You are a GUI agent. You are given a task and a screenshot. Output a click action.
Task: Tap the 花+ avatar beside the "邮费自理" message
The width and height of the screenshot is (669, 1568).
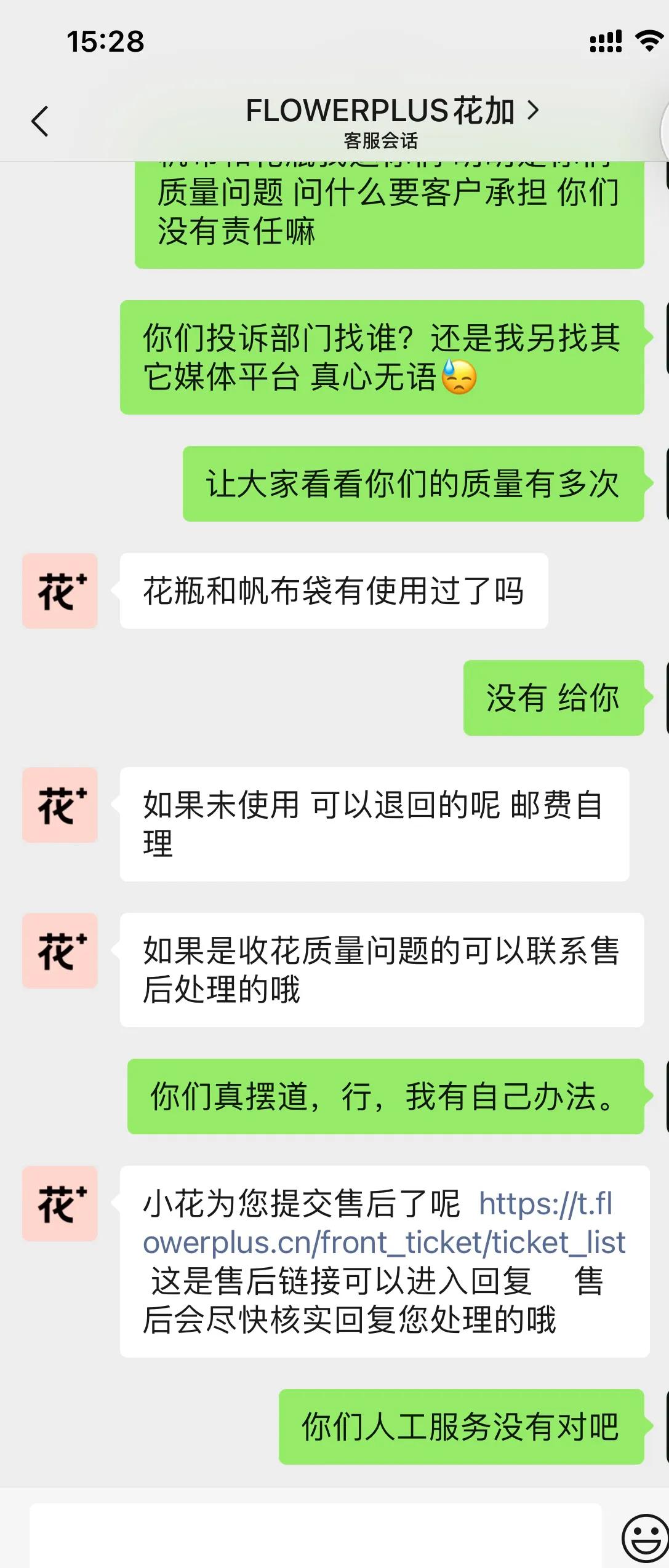click(x=59, y=805)
